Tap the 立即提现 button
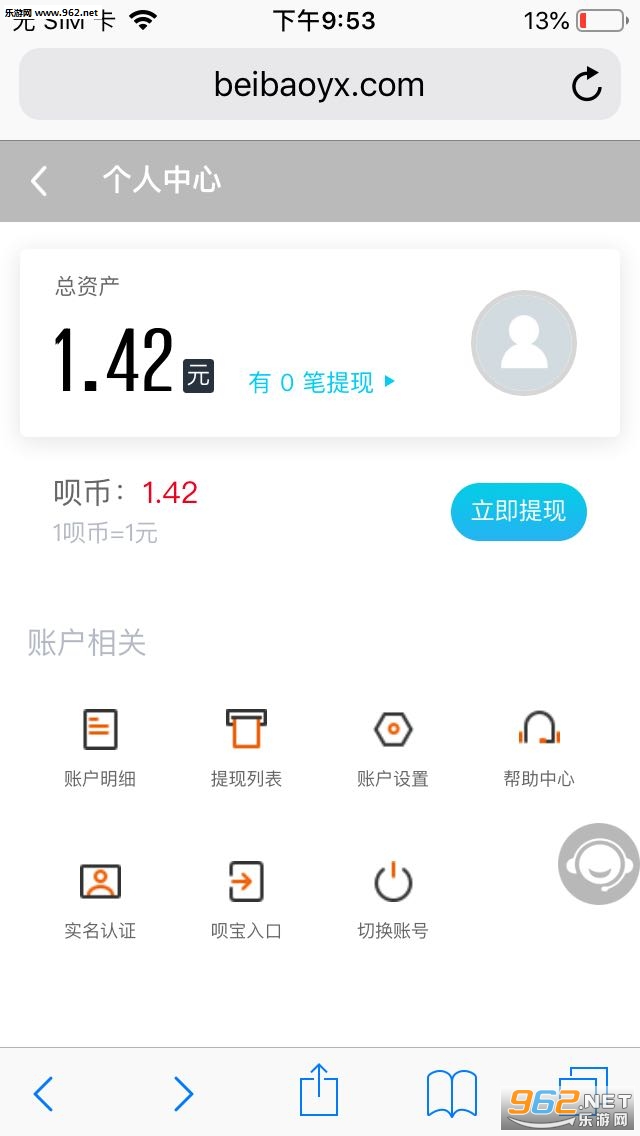640x1136 pixels. coord(518,512)
